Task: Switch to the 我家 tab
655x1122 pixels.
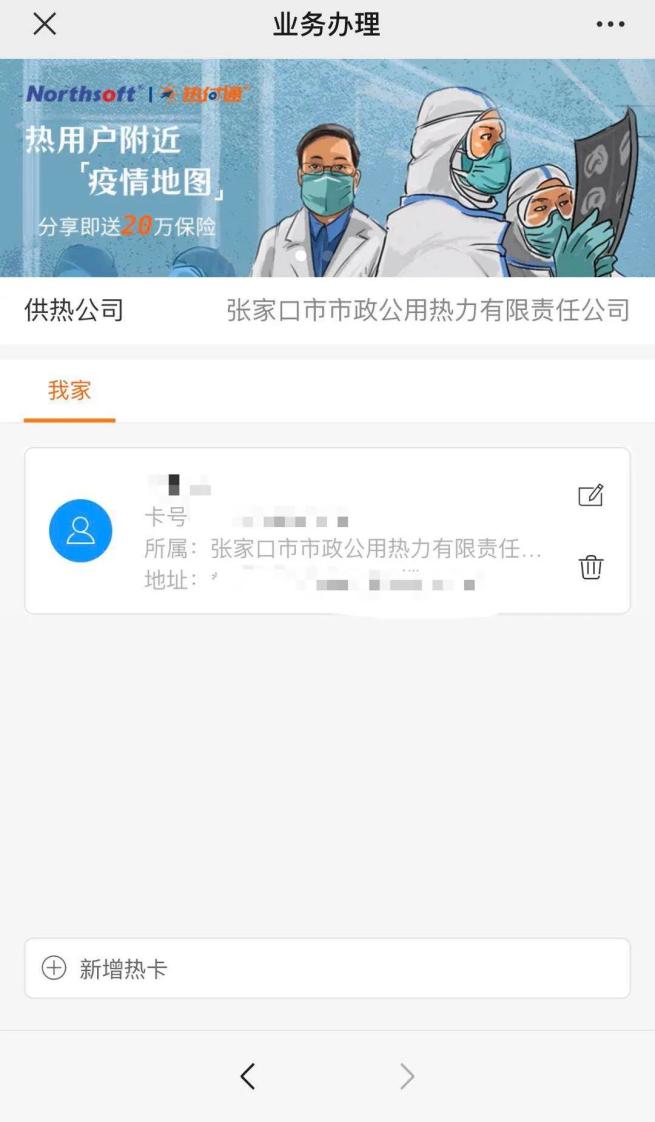Action: (x=70, y=391)
